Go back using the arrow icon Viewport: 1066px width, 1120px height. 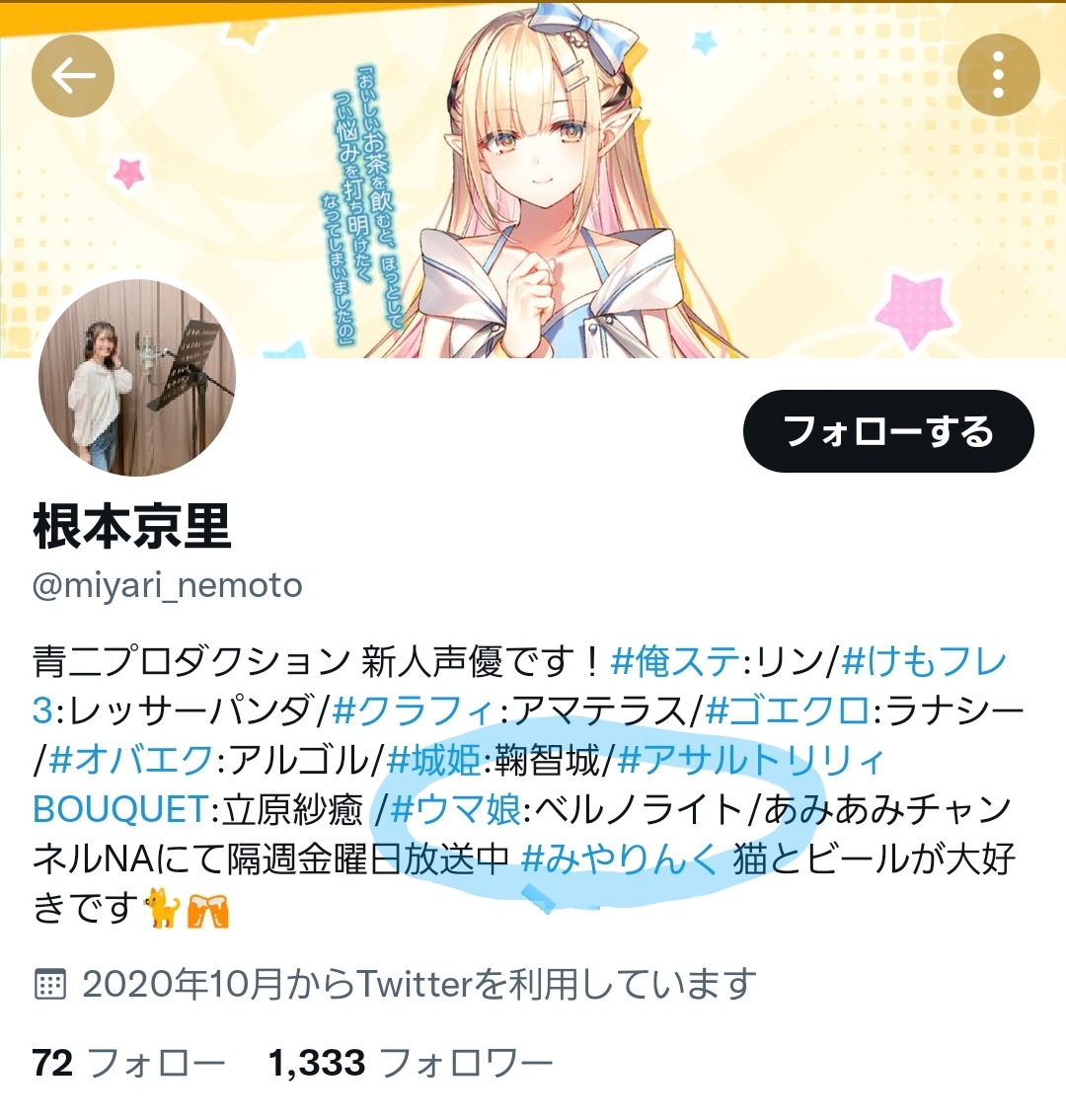coord(73,75)
